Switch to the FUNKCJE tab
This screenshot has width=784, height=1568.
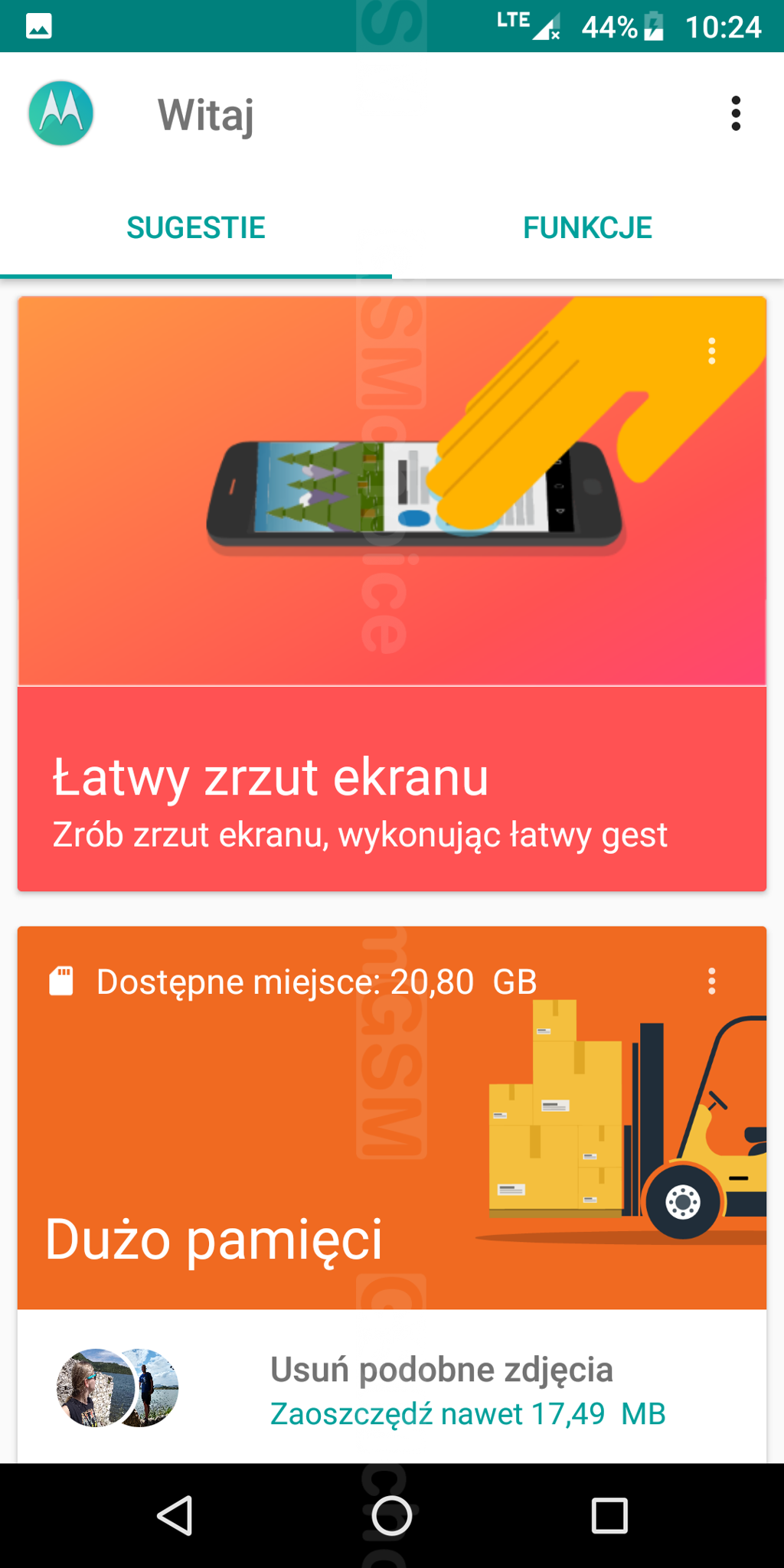pyautogui.click(x=587, y=228)
